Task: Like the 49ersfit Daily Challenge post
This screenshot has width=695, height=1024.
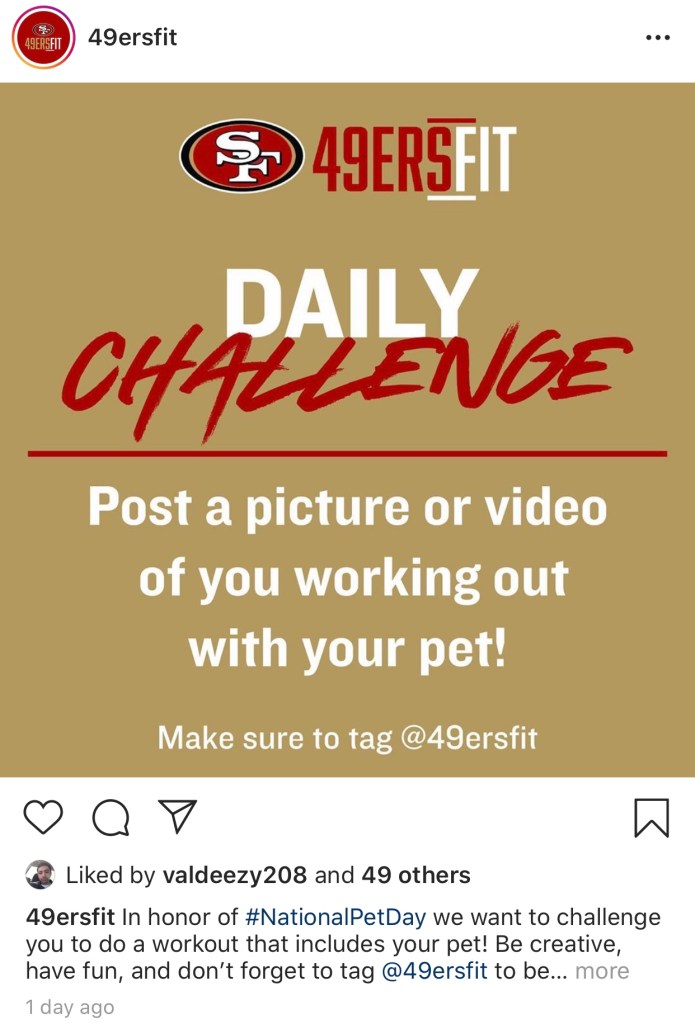Action: pyautogui.click(x=43, y=817)
